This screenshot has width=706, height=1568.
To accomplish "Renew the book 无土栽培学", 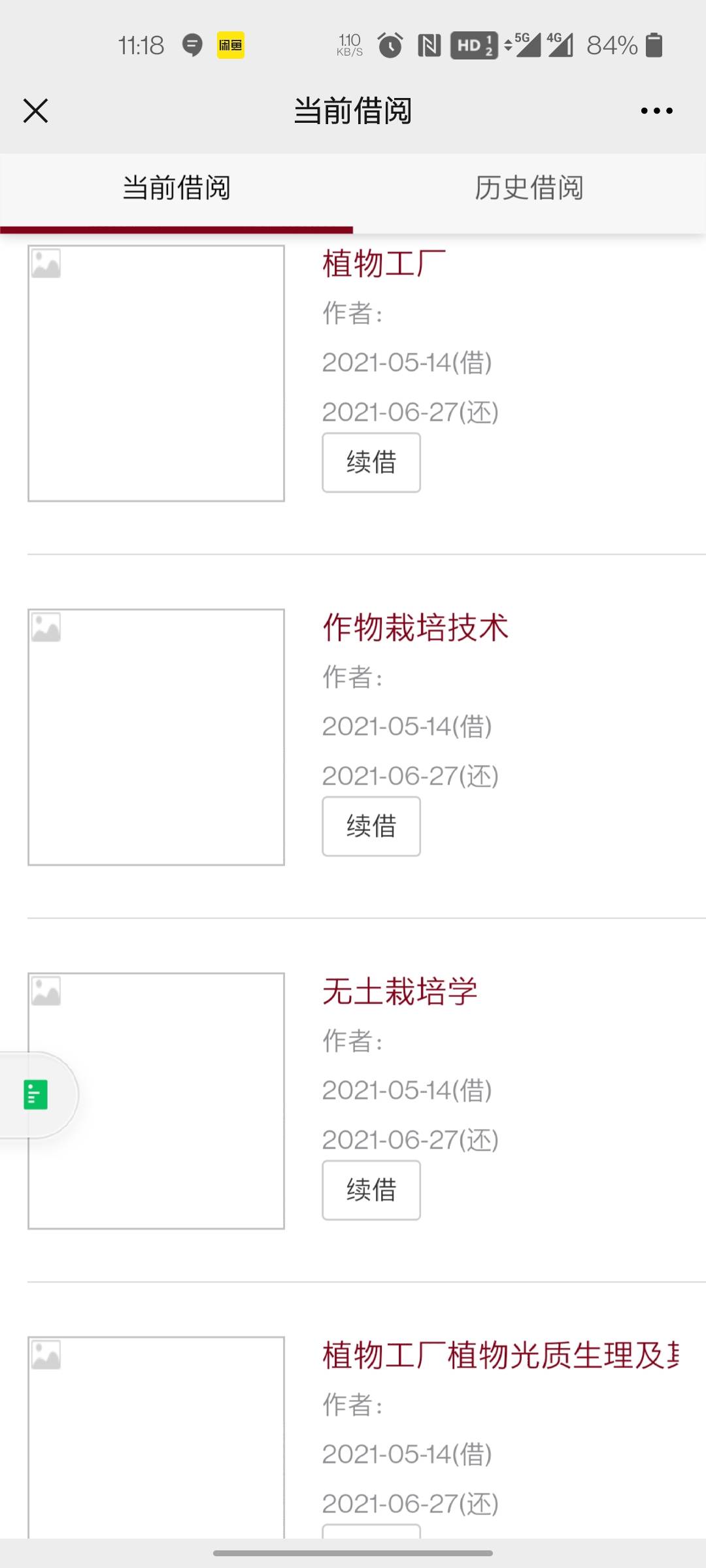I will pyautogui.click(x=371, y=1190).
